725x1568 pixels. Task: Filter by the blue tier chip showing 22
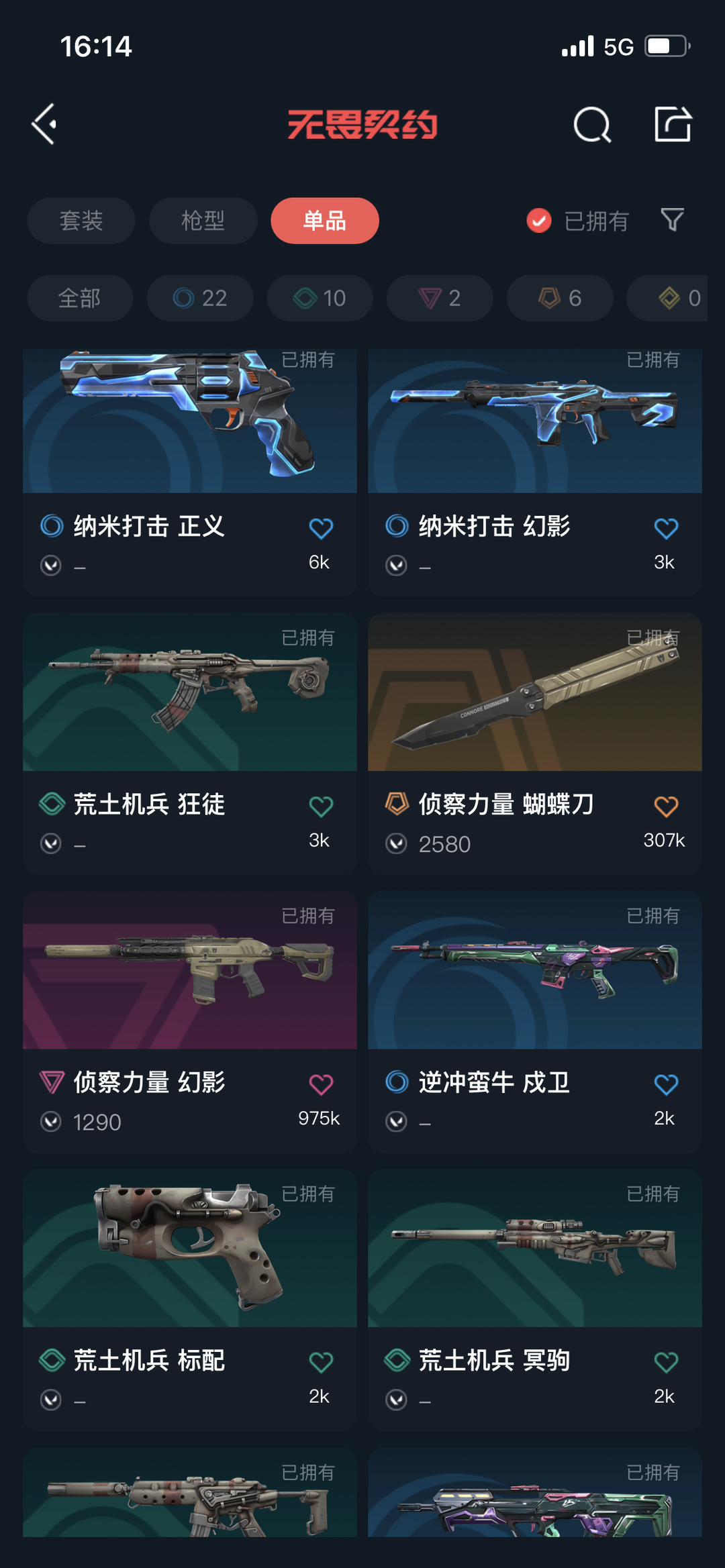[200, 298]
